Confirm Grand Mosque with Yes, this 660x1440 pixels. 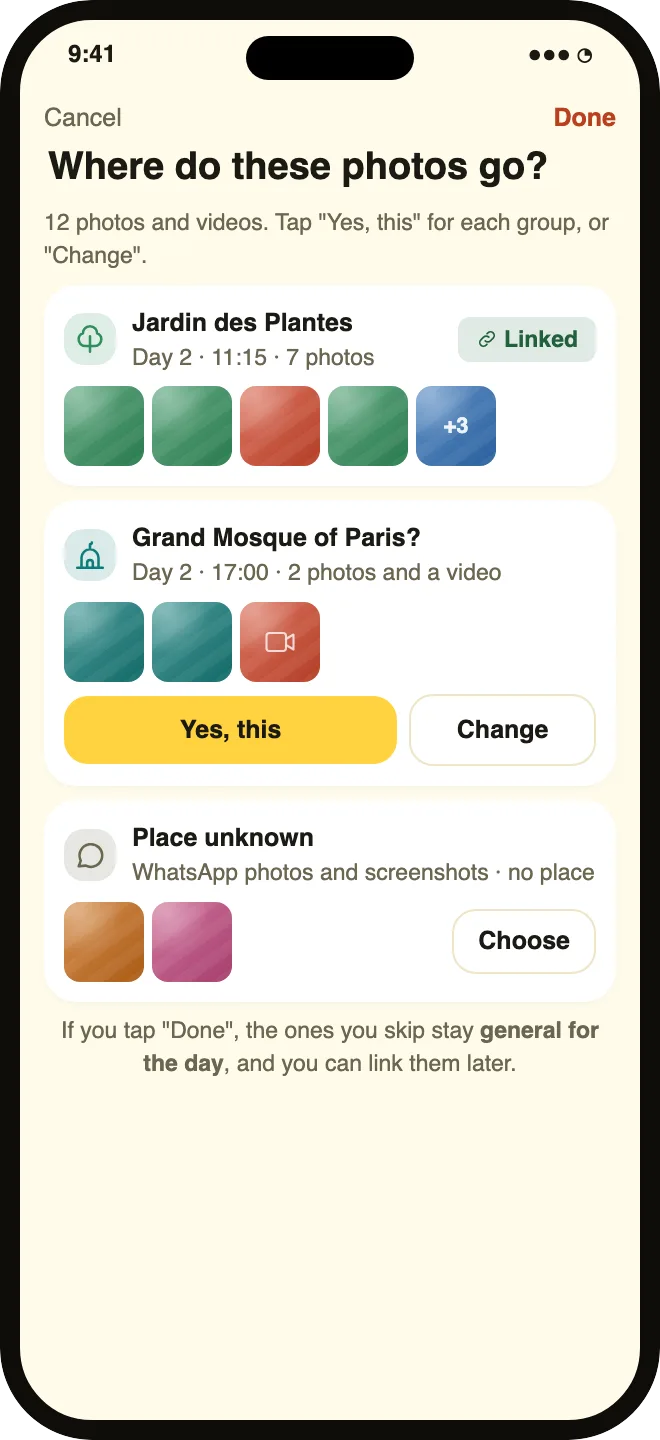pos(230,730)
